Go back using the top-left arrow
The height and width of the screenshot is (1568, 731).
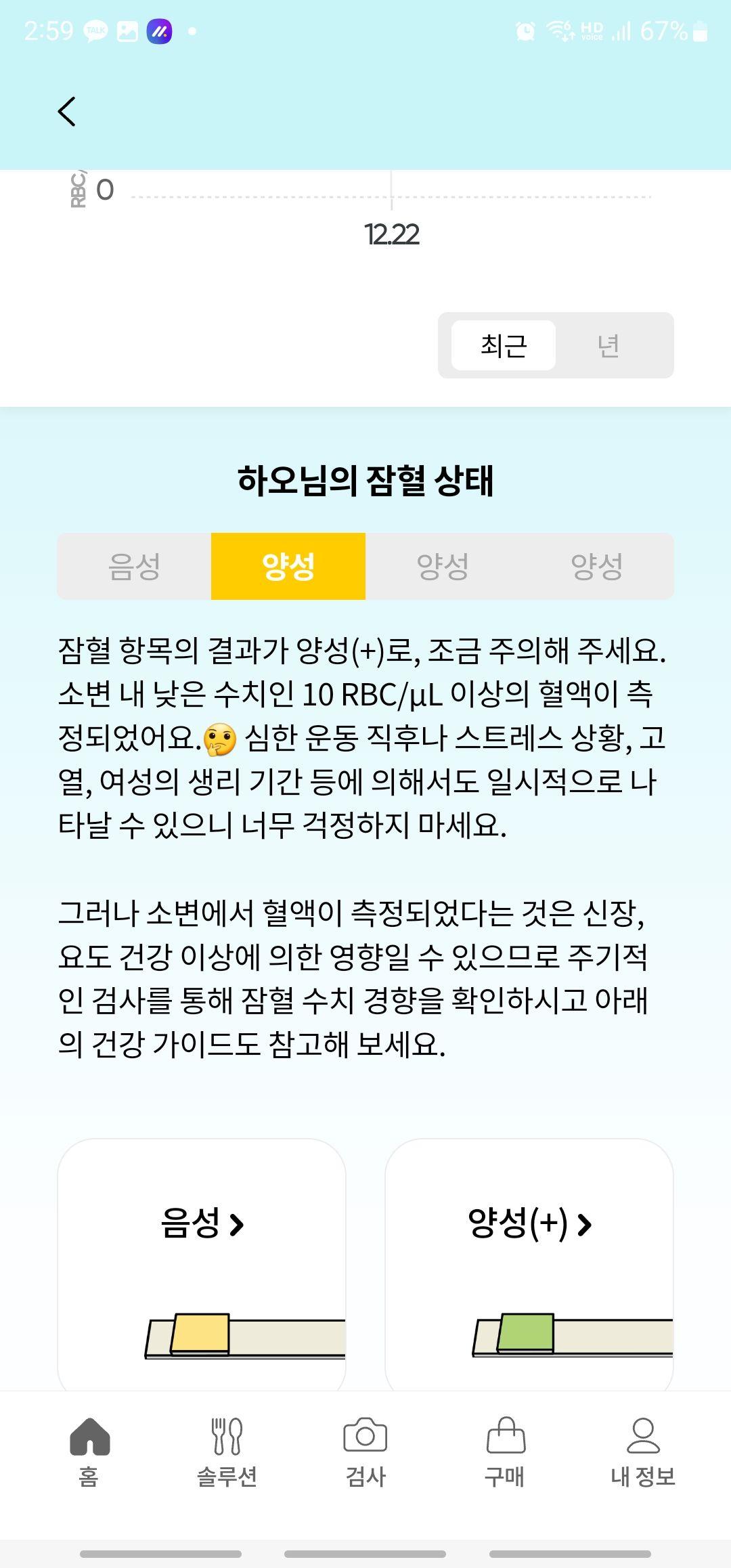66,112
